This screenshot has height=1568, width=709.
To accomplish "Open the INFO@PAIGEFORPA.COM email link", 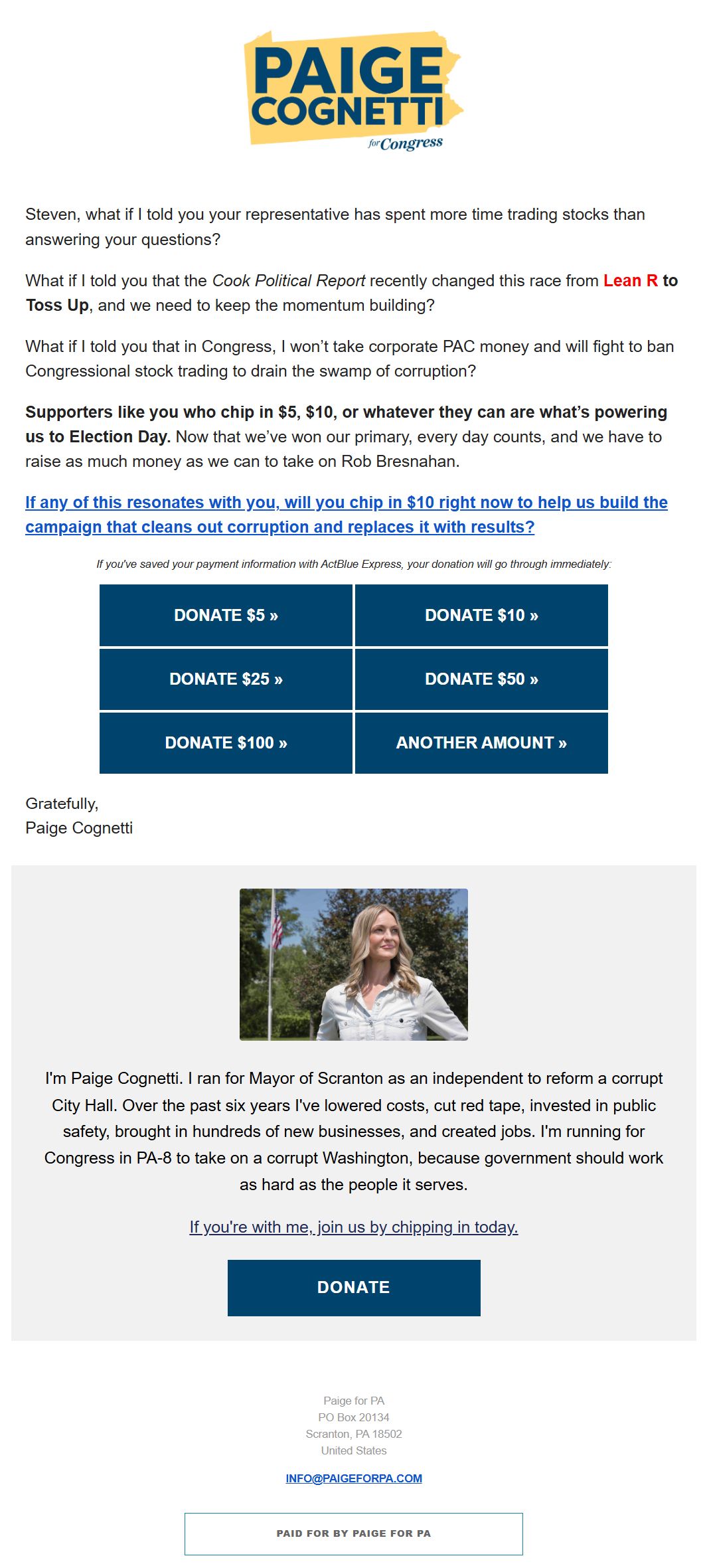I will [x=354, y=1478].
